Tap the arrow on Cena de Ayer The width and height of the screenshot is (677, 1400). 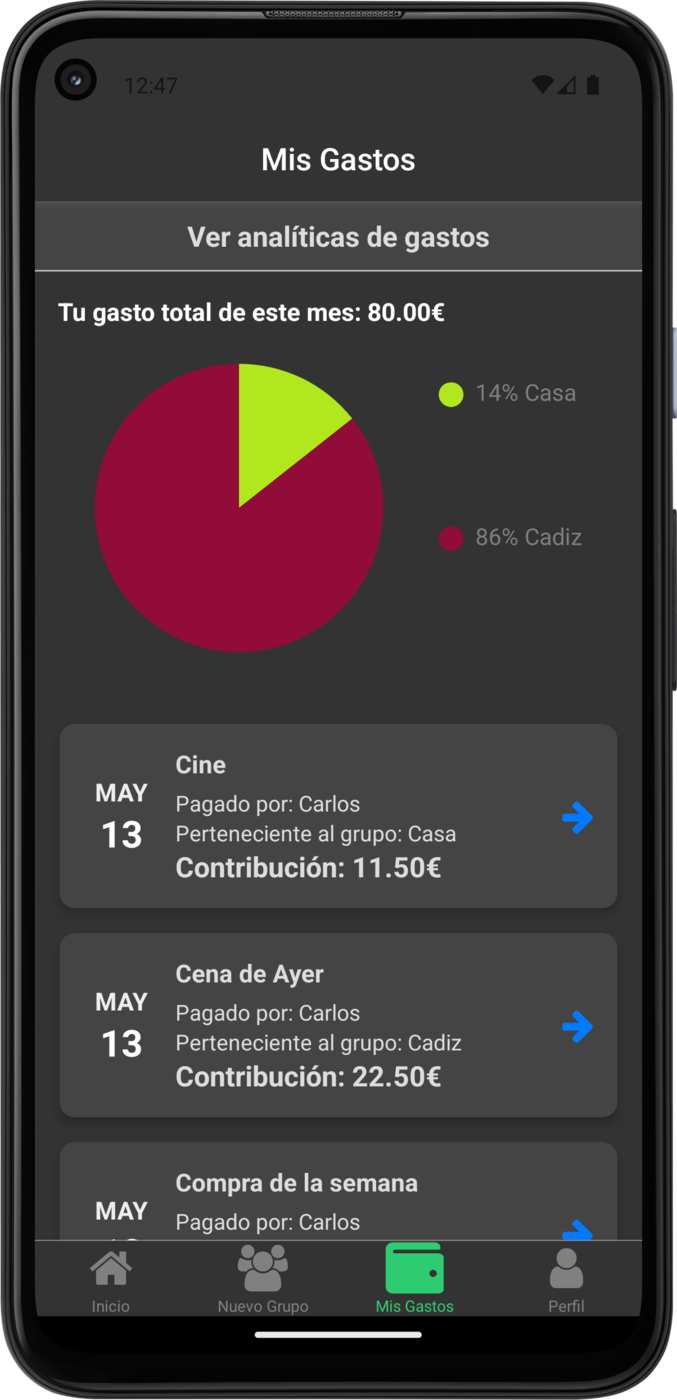[577, 1027]
